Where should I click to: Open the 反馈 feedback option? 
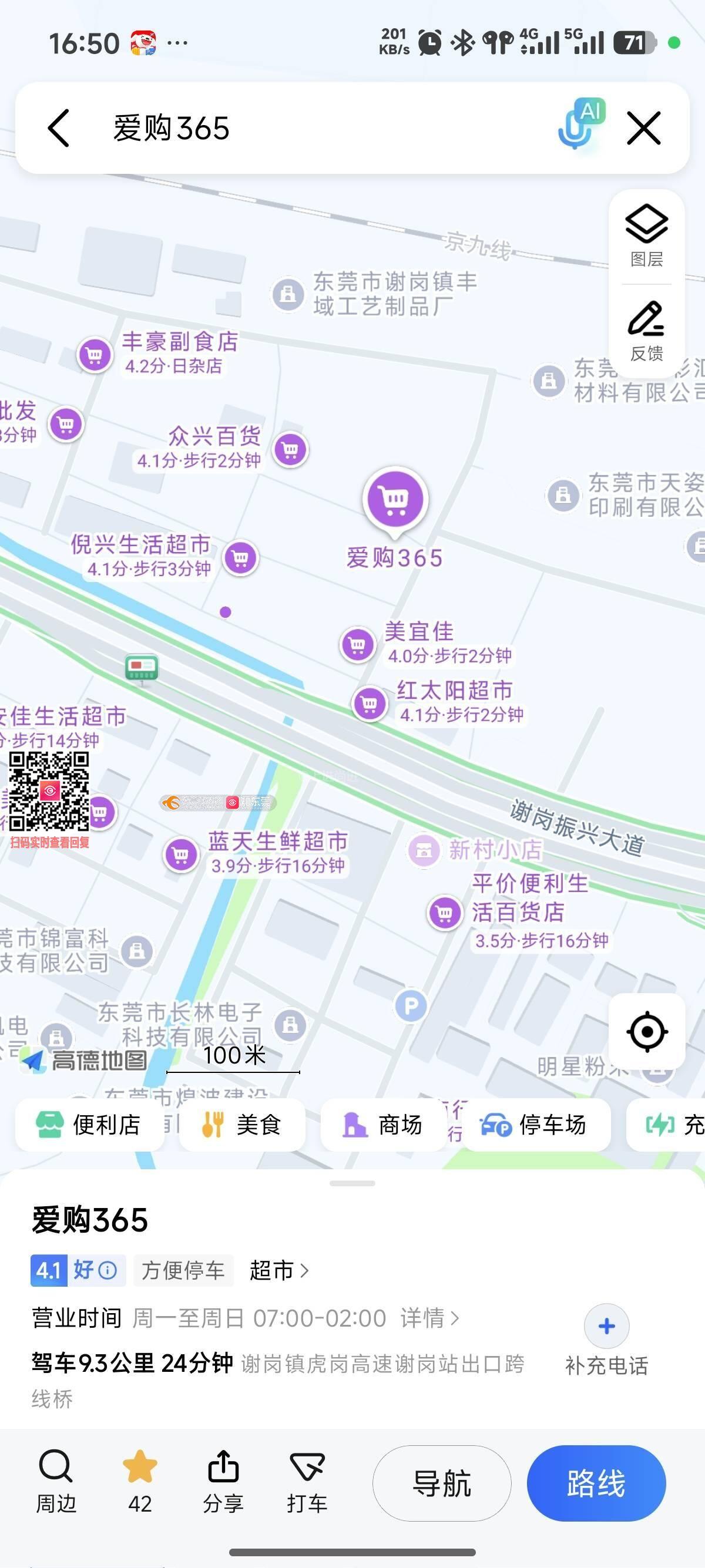[647, 331]
